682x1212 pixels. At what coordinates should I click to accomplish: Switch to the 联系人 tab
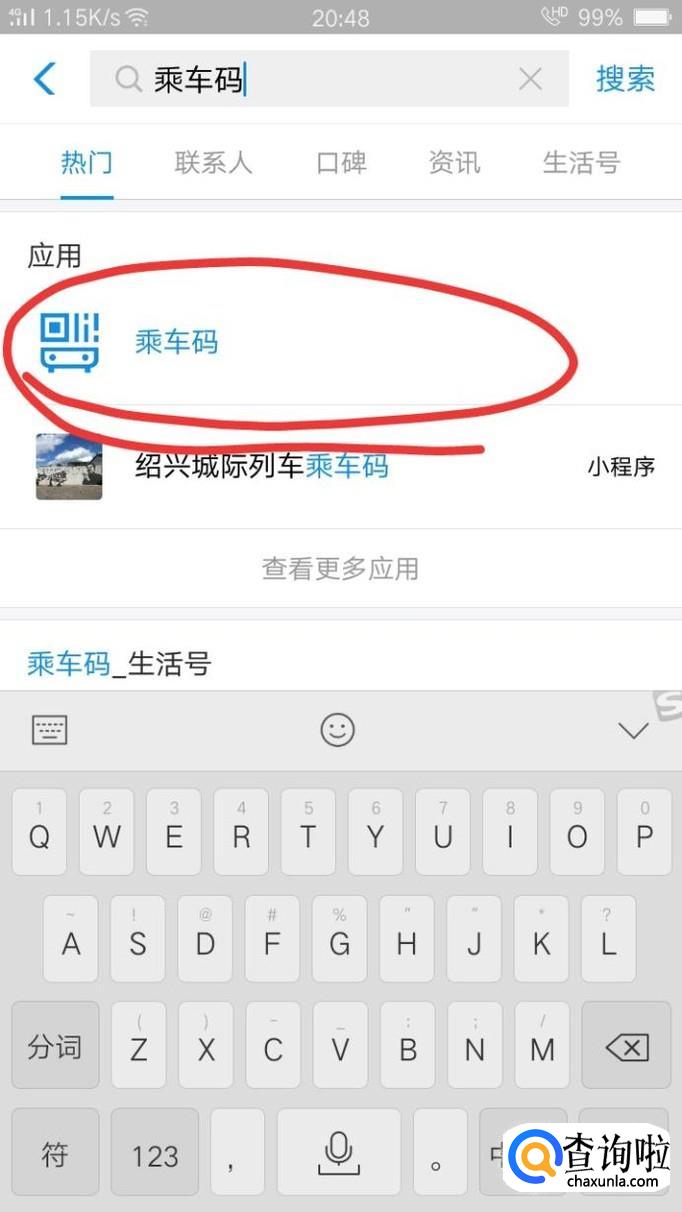click(213, 162)
